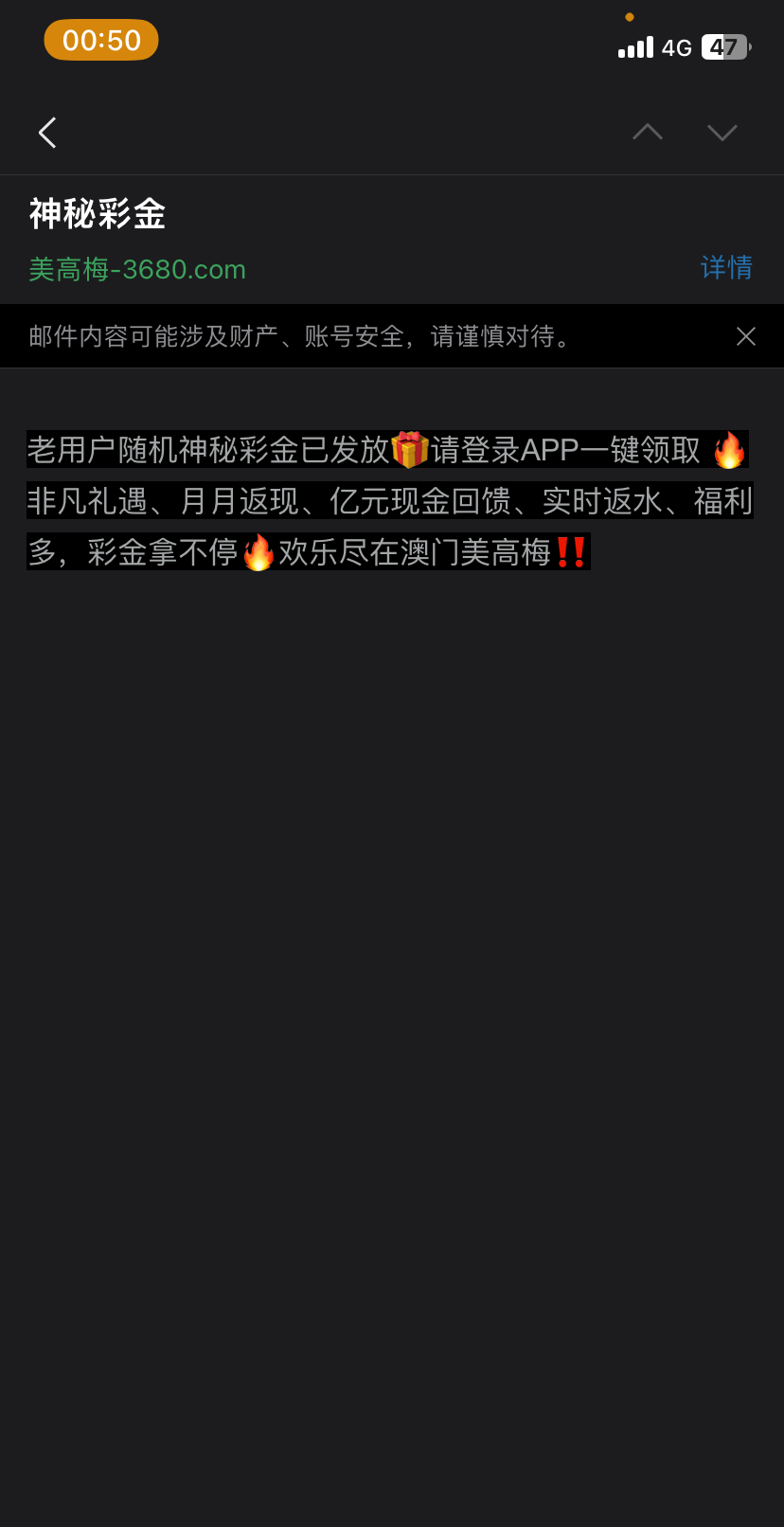Jump to the previous email

648,133
